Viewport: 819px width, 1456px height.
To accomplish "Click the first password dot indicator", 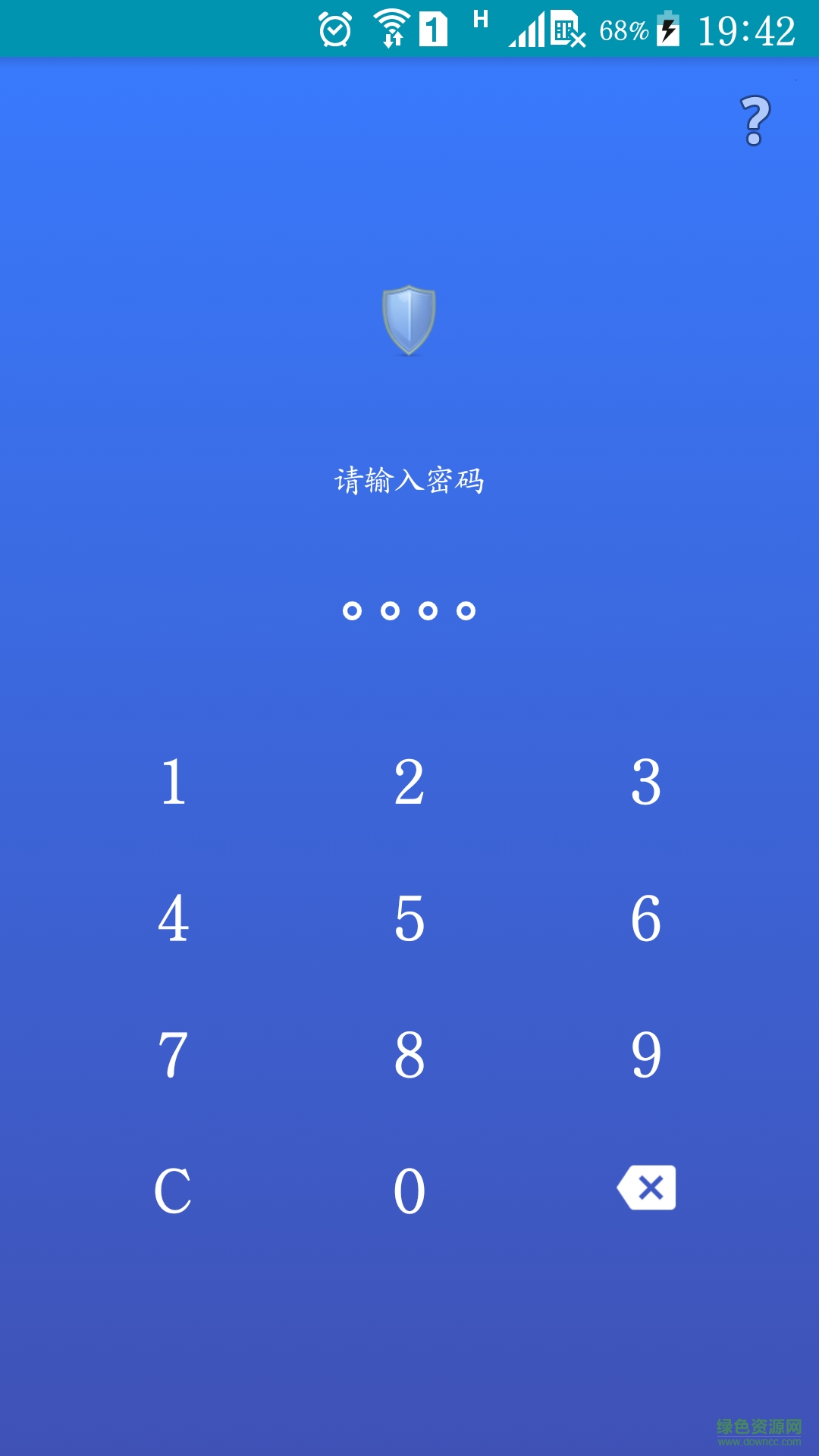I will pos(351,610).
